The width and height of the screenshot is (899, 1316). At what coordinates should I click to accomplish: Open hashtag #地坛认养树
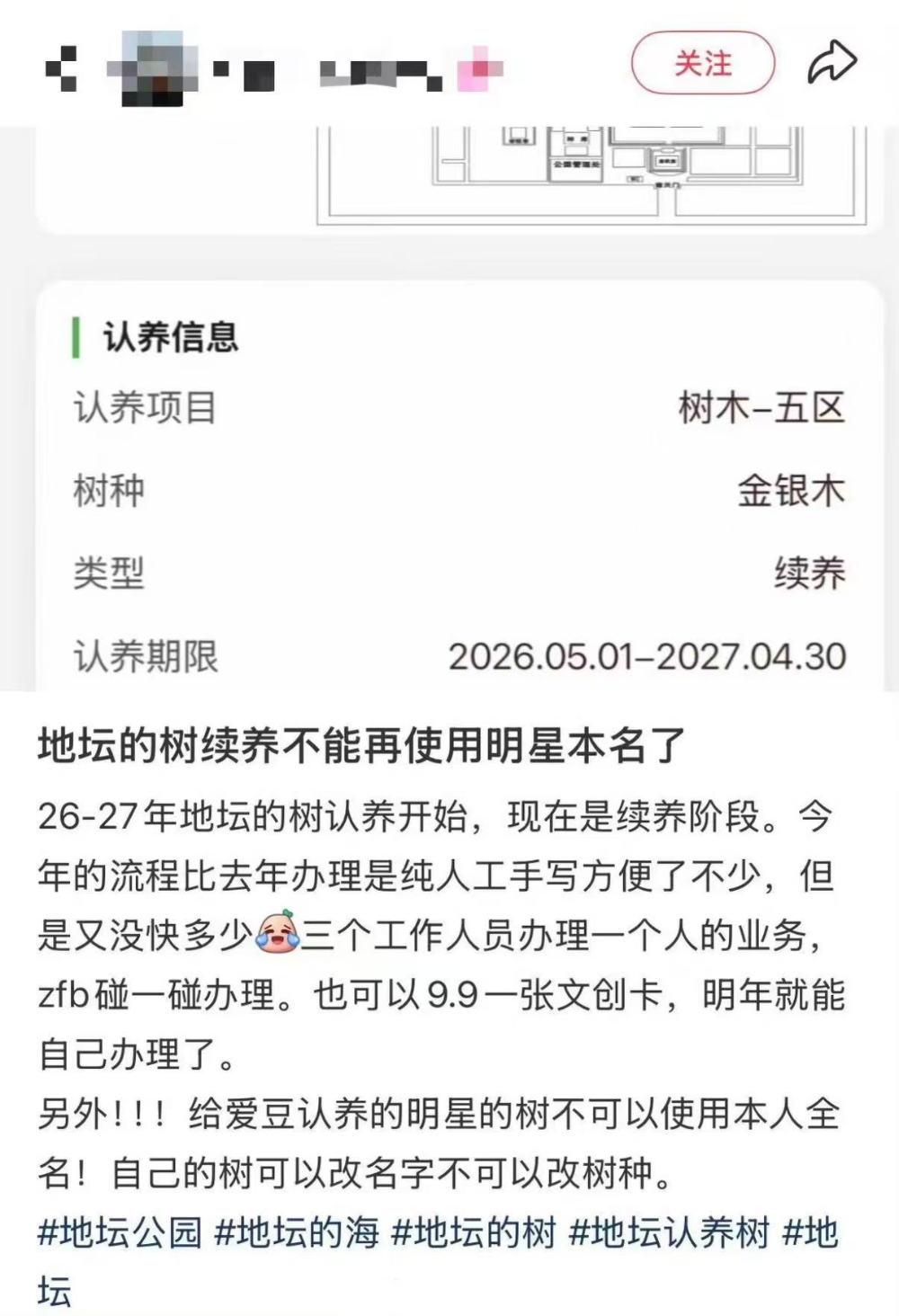point(670,1232)
